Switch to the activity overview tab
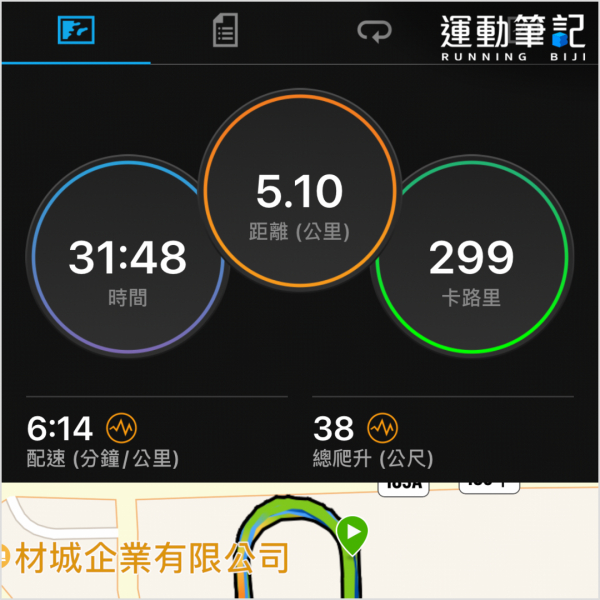Screen dimensions: 600x600 click(x=76, y=32)
